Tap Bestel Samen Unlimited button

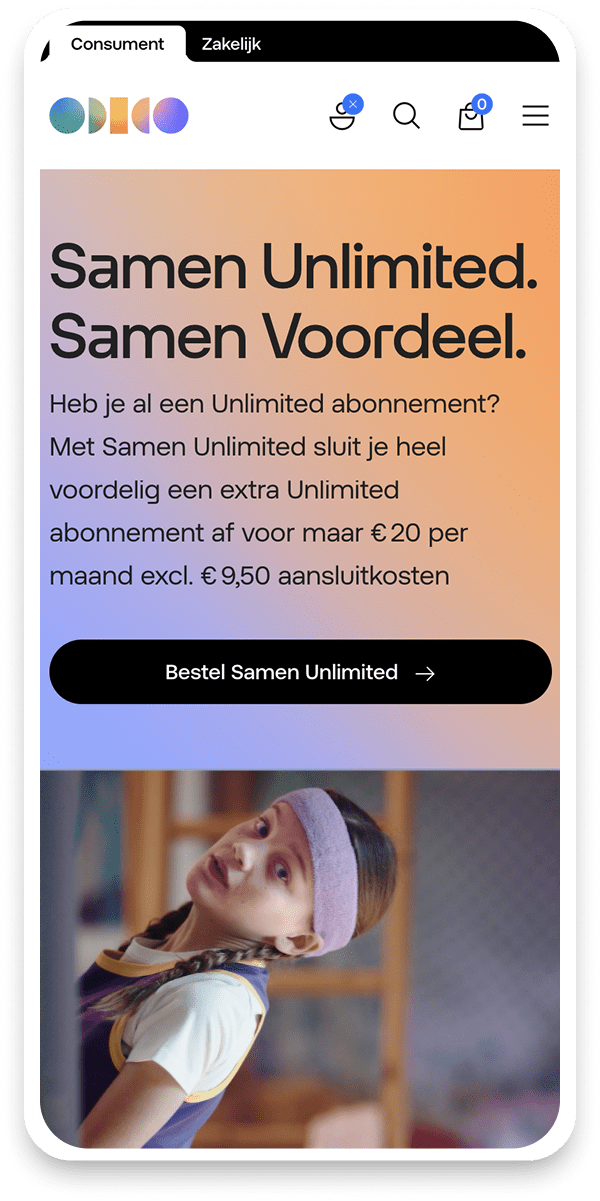300,672
